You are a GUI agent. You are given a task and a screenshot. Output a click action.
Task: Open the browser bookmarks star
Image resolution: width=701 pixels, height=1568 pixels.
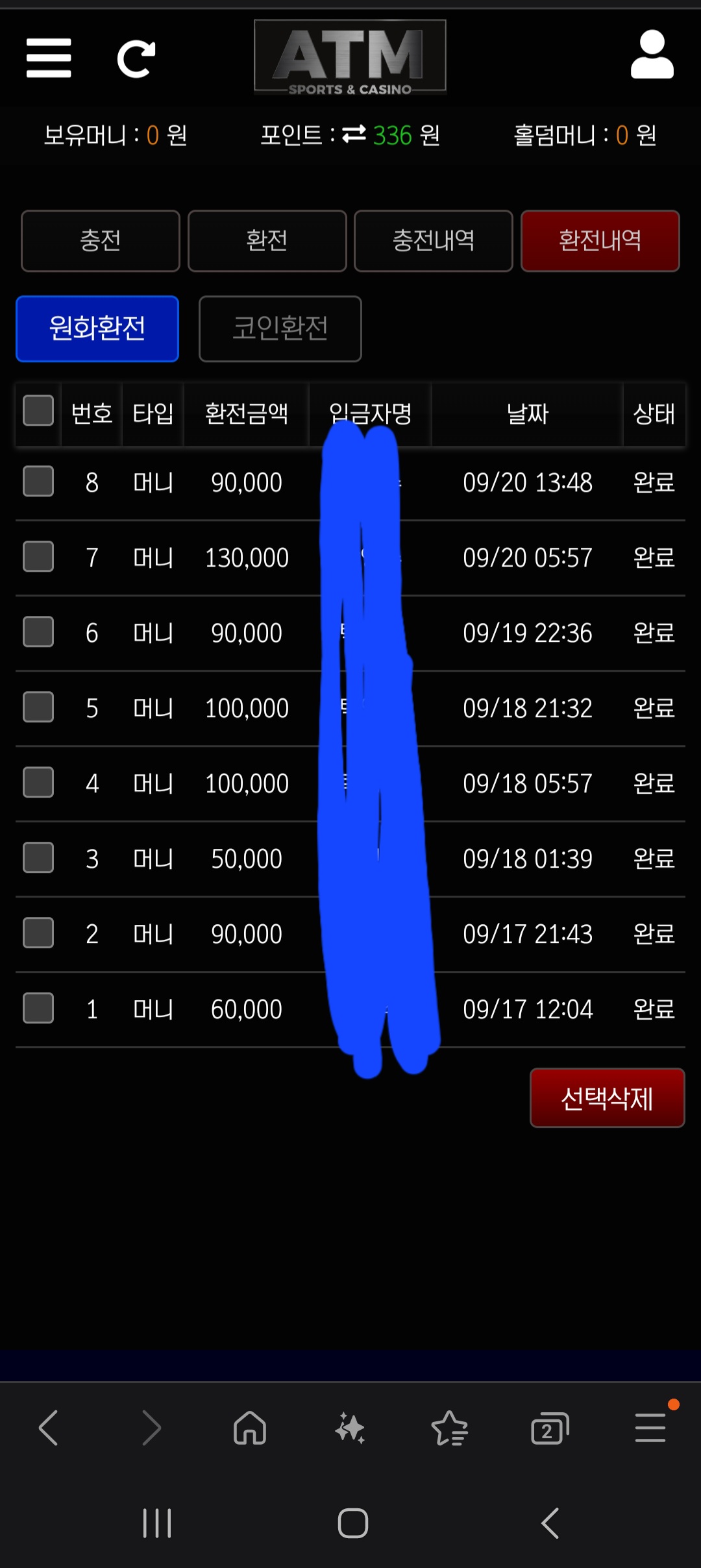pyautogui.click(x=449, y=1429)
